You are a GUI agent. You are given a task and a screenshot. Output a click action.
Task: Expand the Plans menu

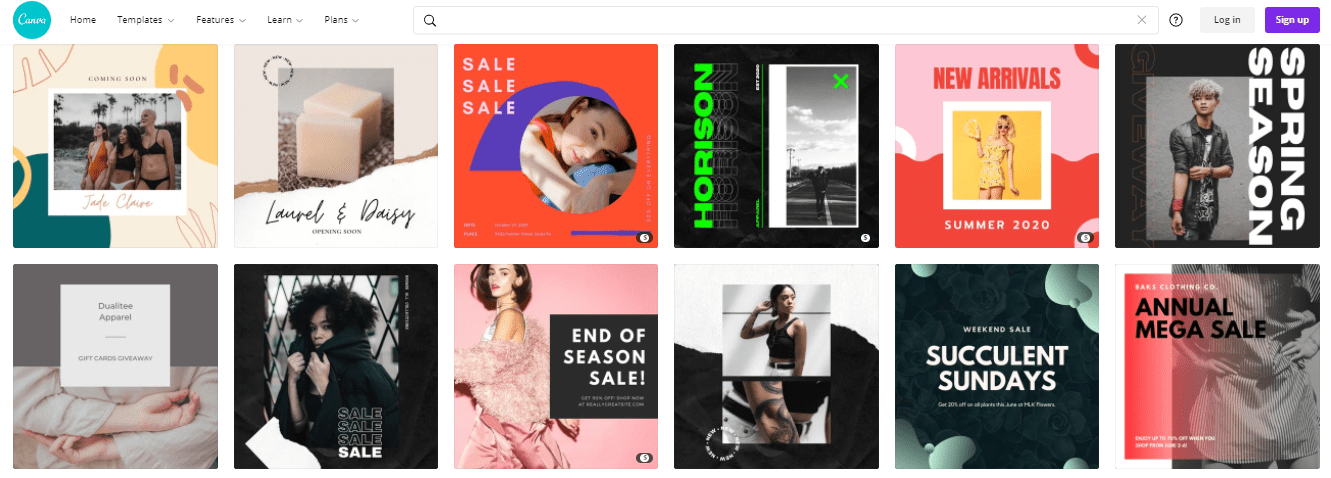pos(342,20)
